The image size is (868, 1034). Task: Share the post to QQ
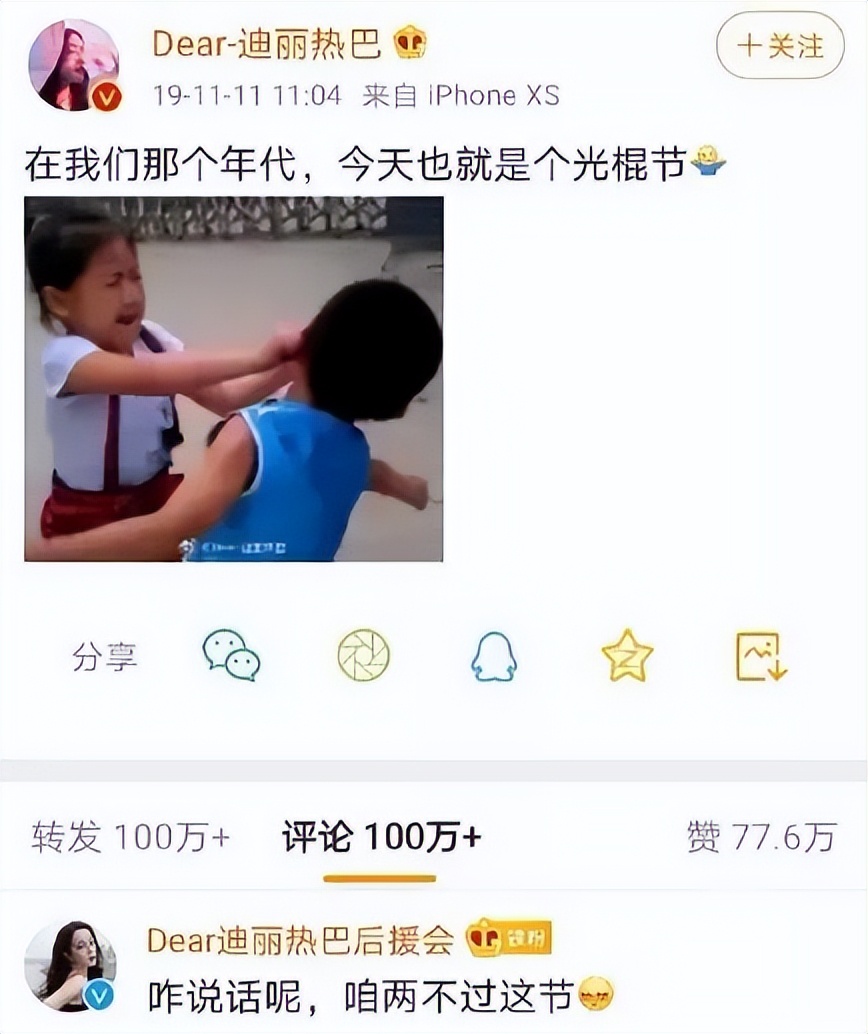click(494, 657)
